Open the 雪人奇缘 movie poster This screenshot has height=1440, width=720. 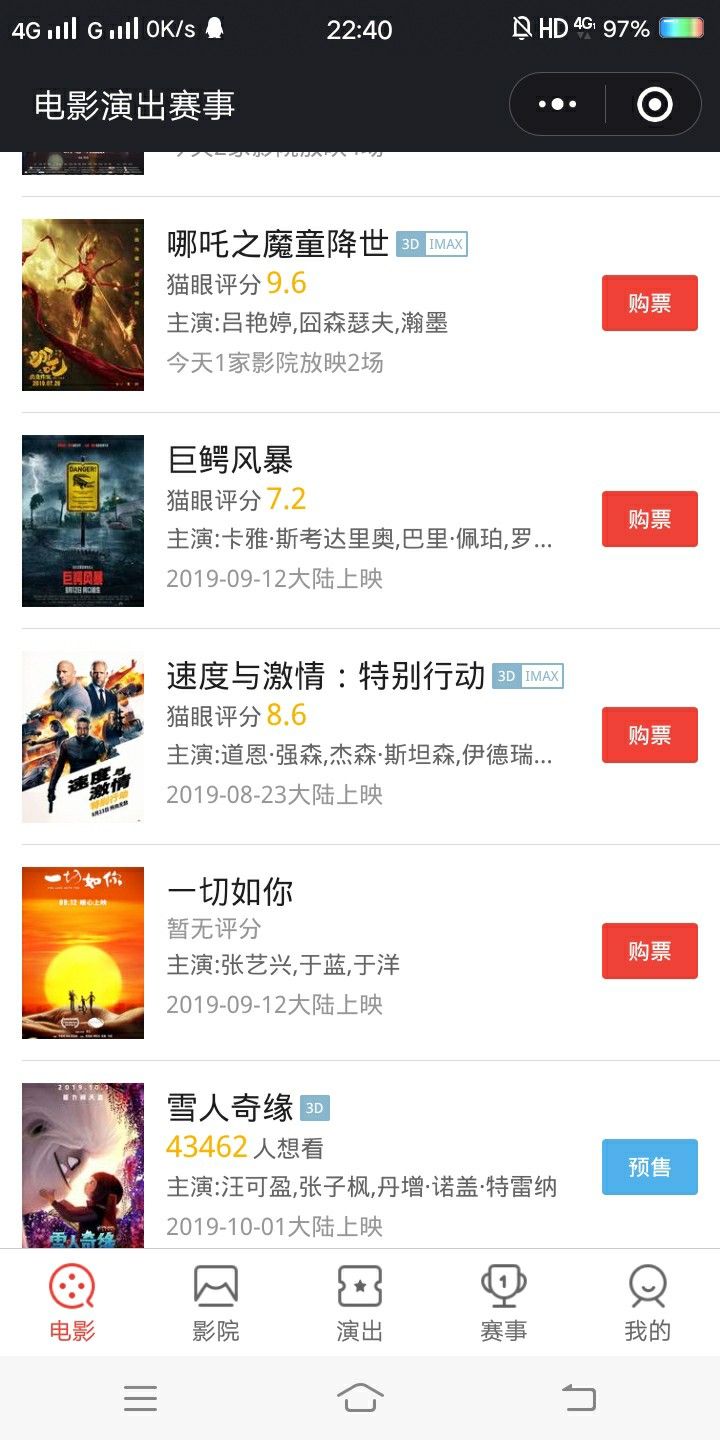[83, 1165]
